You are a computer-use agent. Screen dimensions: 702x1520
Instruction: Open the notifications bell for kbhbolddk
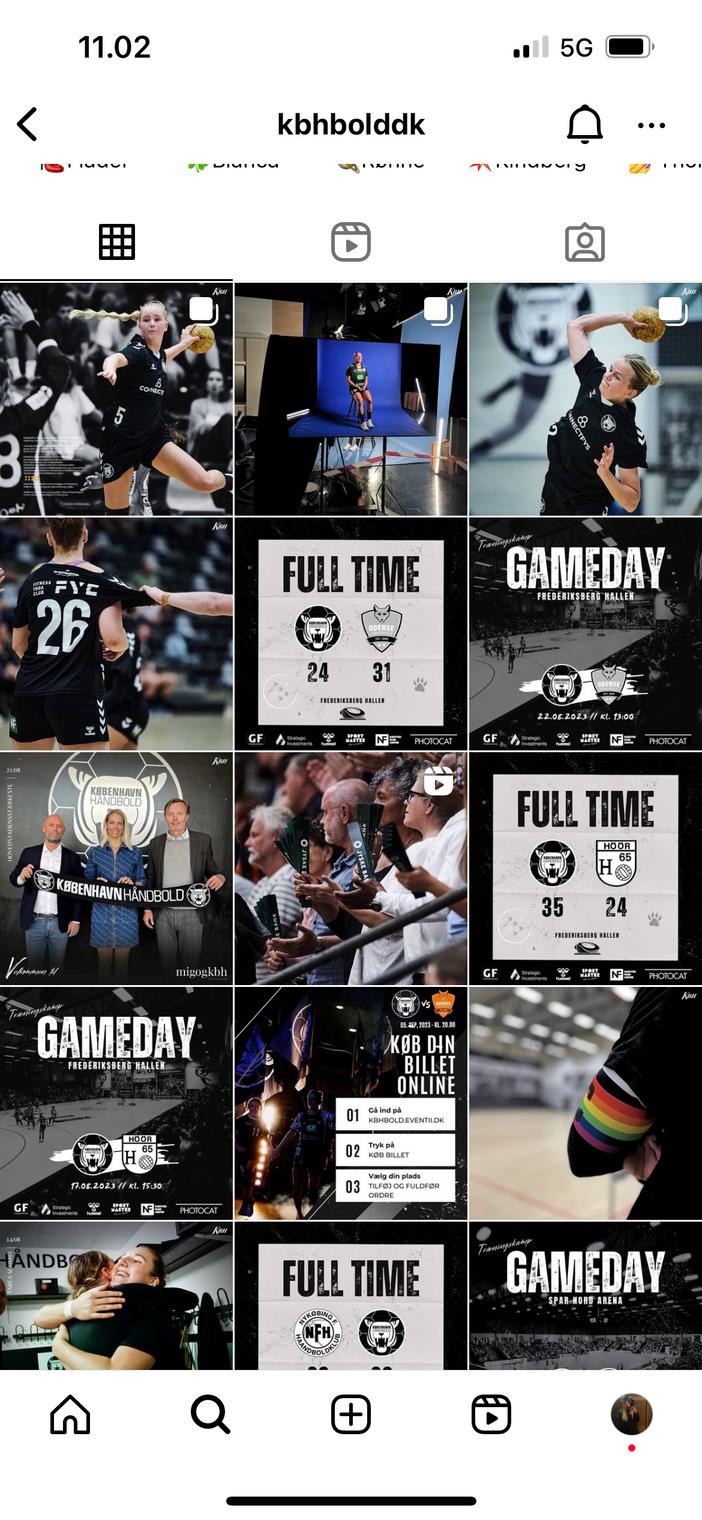click(x=585, y=125)
